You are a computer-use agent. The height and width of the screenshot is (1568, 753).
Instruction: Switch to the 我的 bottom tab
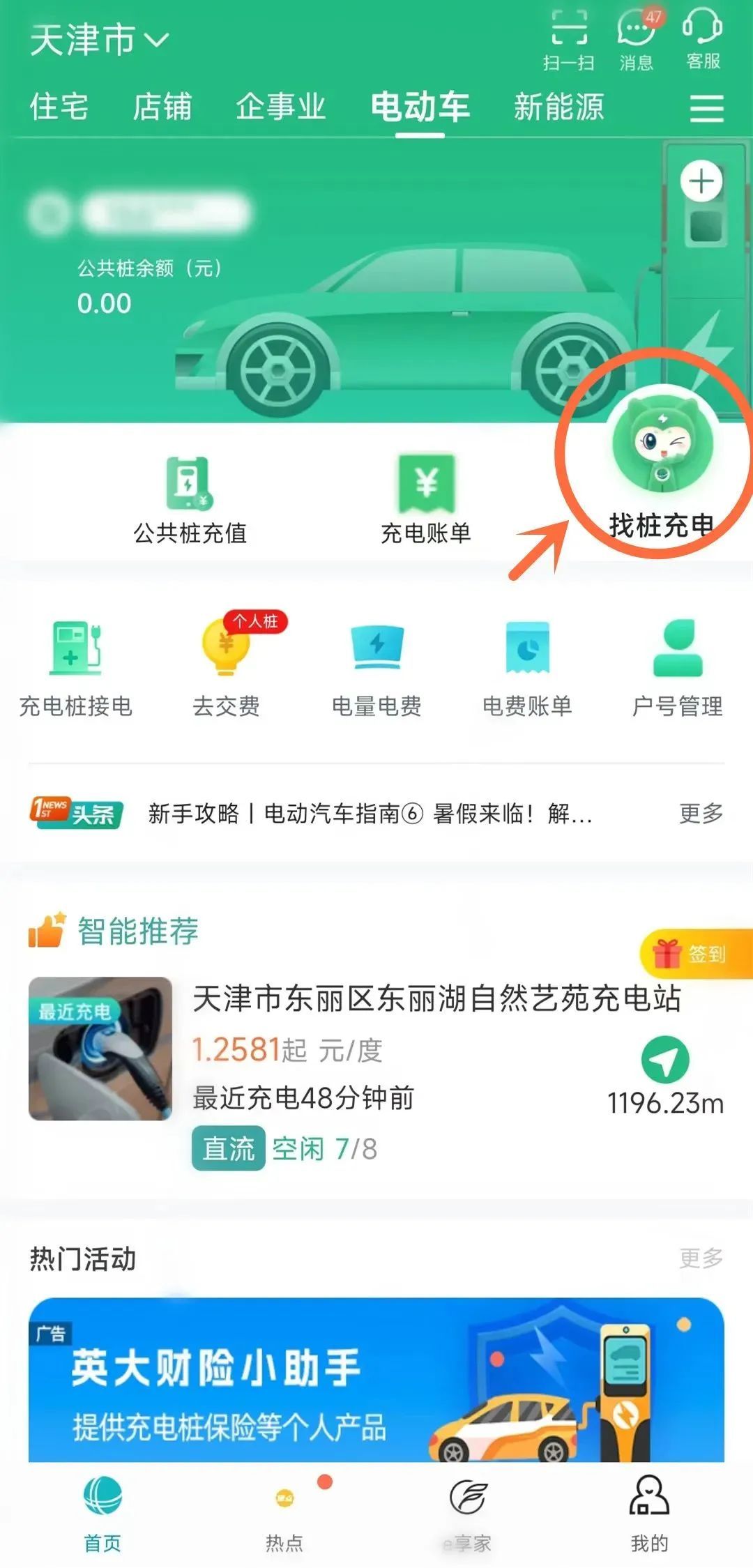pyautogui.click(x=649, y=1513)
